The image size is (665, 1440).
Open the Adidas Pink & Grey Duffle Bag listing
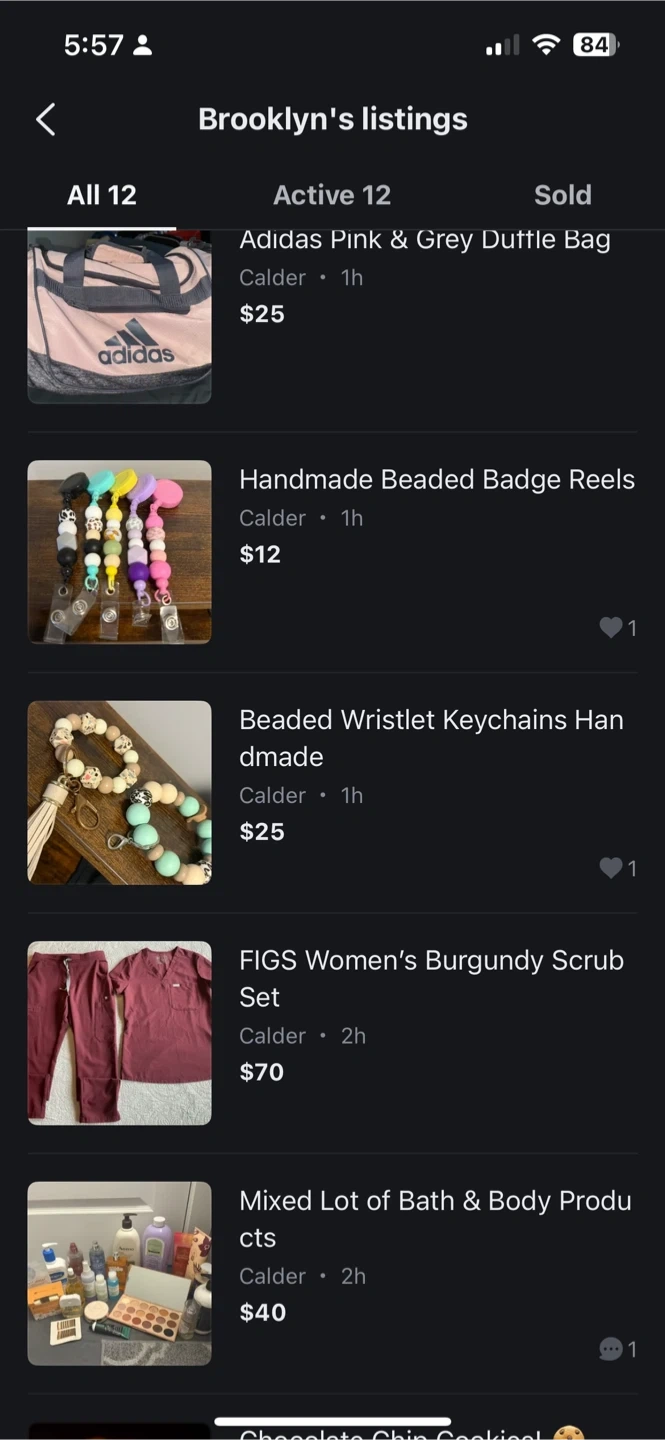[x=424, y=242]
